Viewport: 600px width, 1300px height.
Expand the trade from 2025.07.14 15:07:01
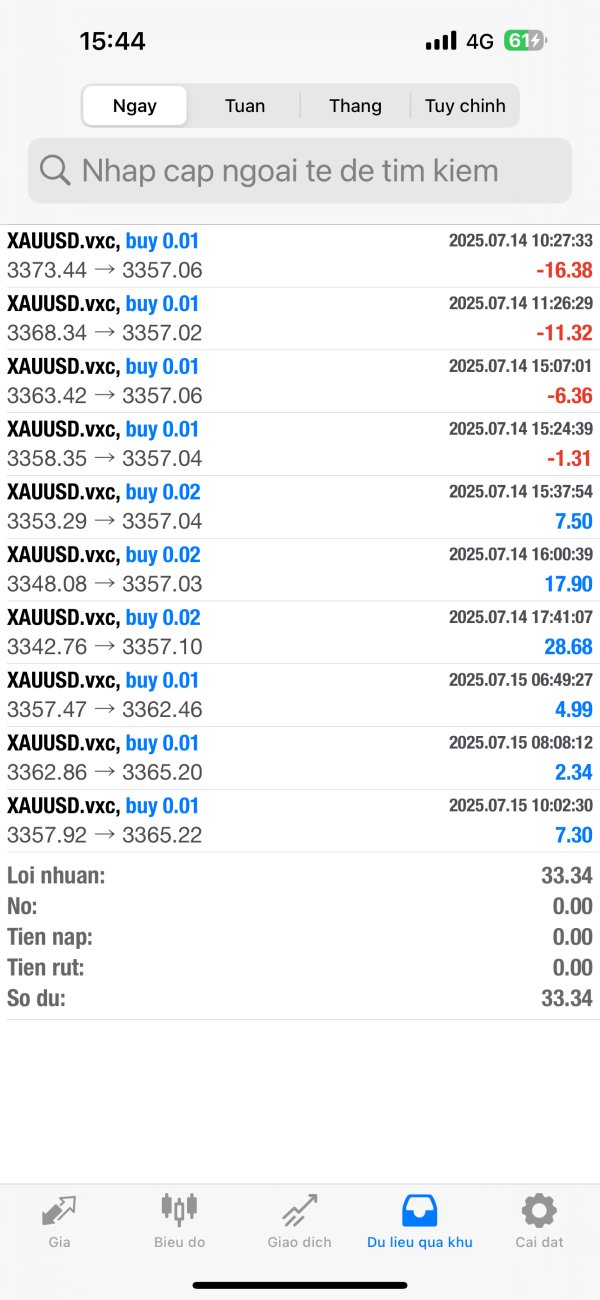tap(300, 382)
